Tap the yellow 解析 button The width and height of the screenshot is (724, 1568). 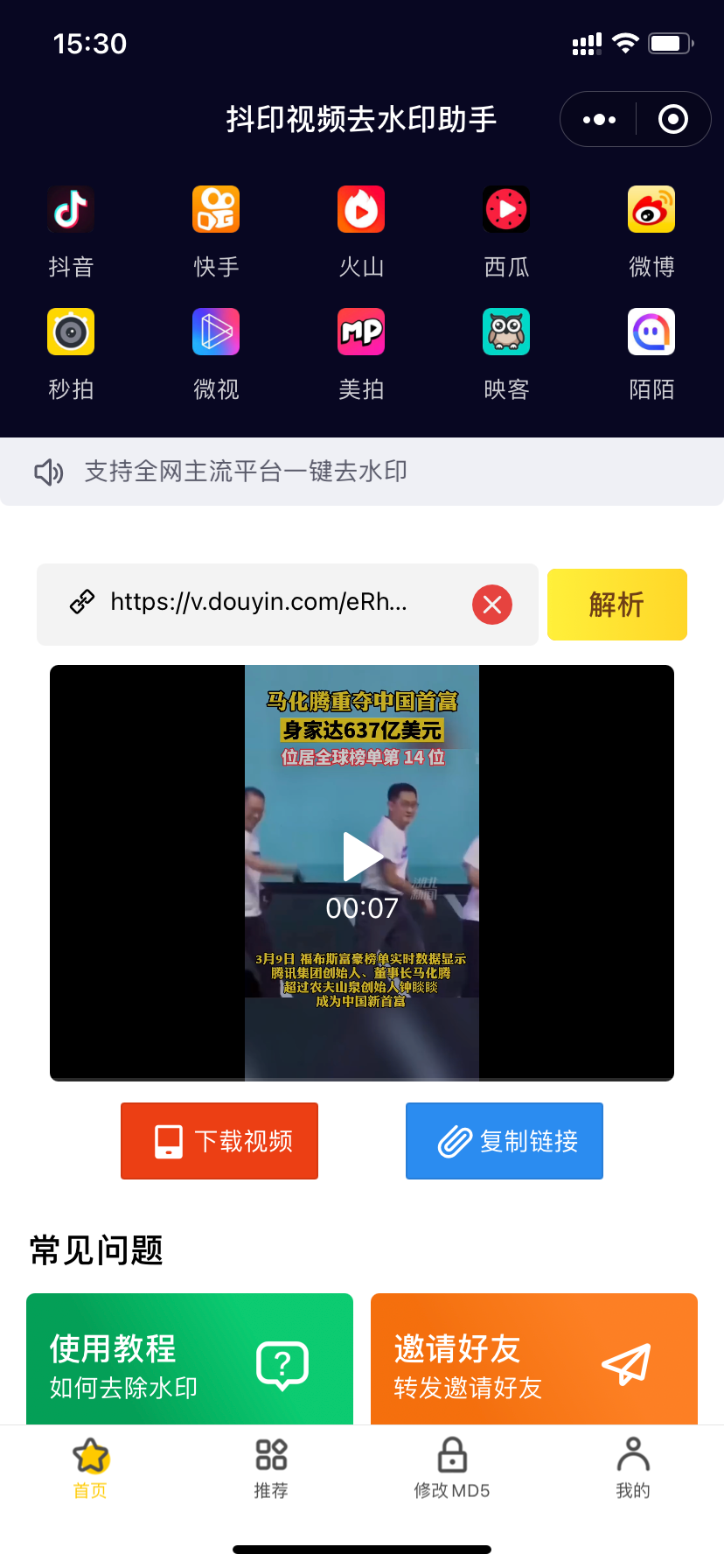pos(616,605)
